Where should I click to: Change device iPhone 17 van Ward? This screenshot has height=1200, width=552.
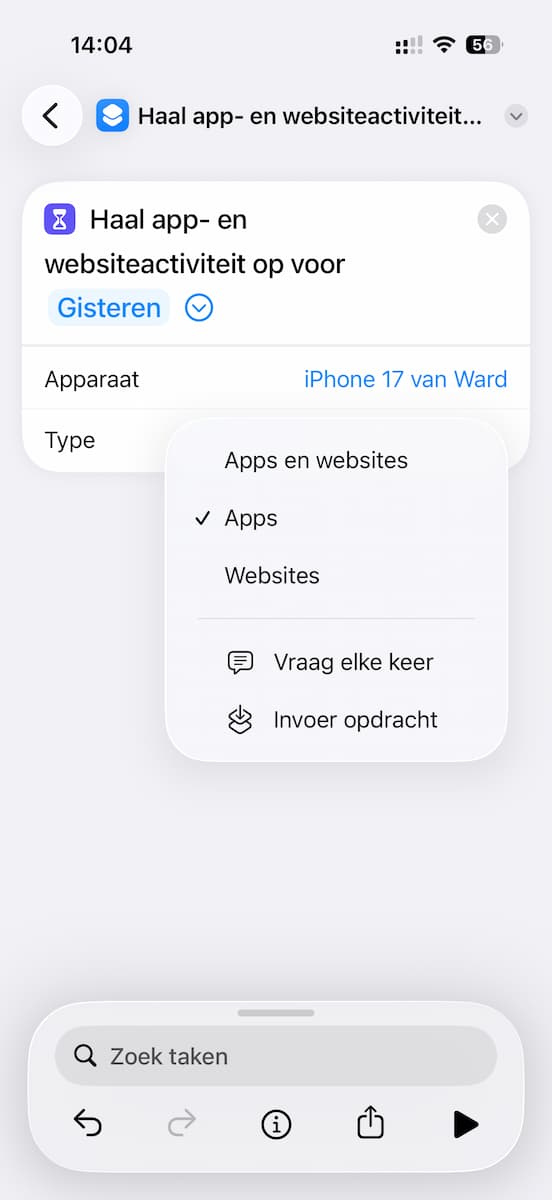pos(405,379)
